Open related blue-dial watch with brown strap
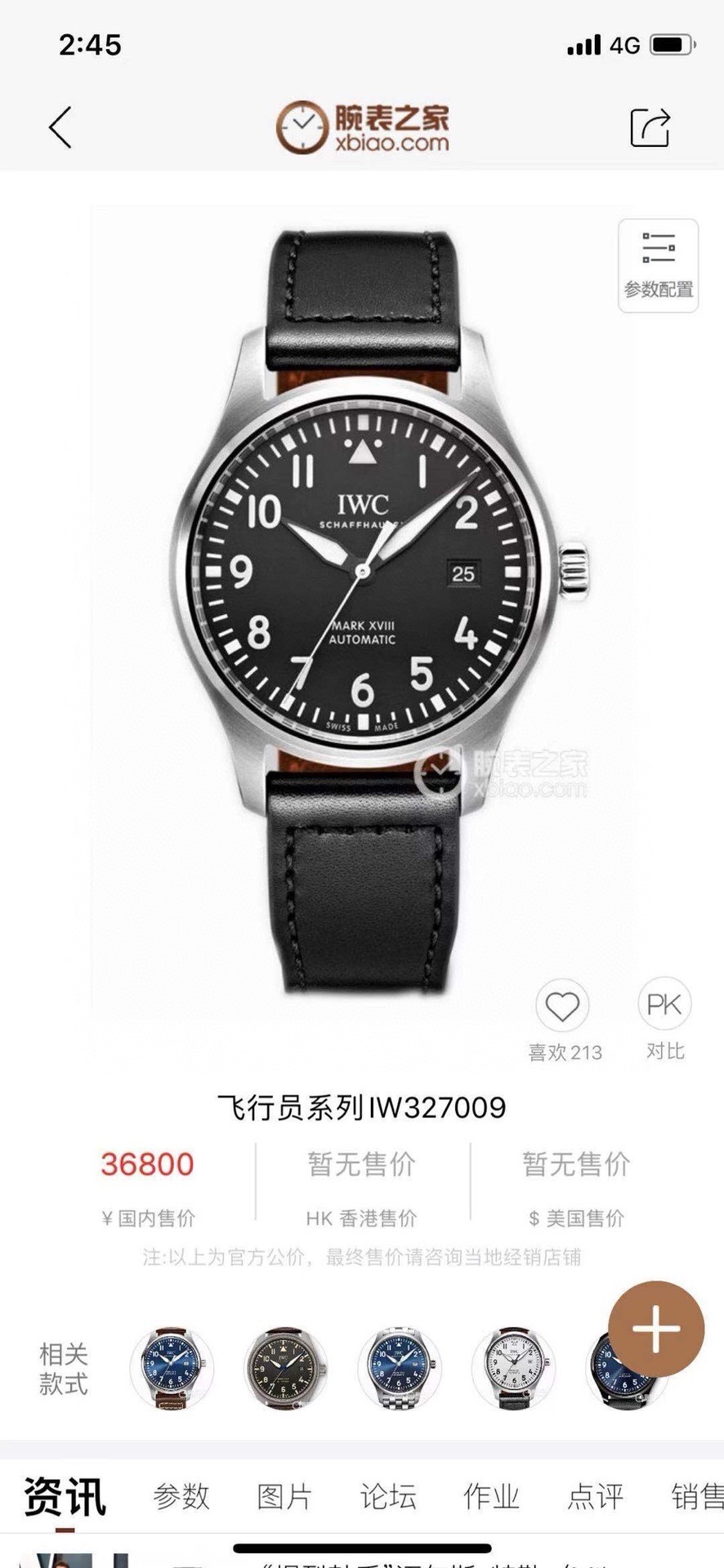Image resolution: width=724 pixels, height=1568 pixels. click(172, 1368)
